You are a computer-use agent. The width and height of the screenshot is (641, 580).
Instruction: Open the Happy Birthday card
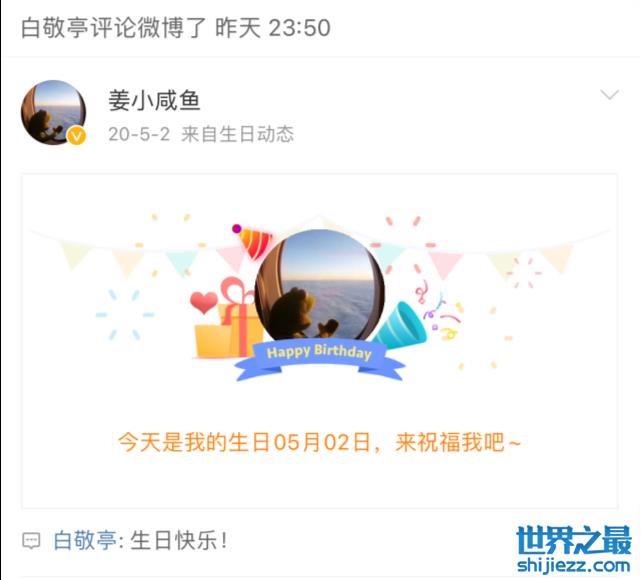320,340
